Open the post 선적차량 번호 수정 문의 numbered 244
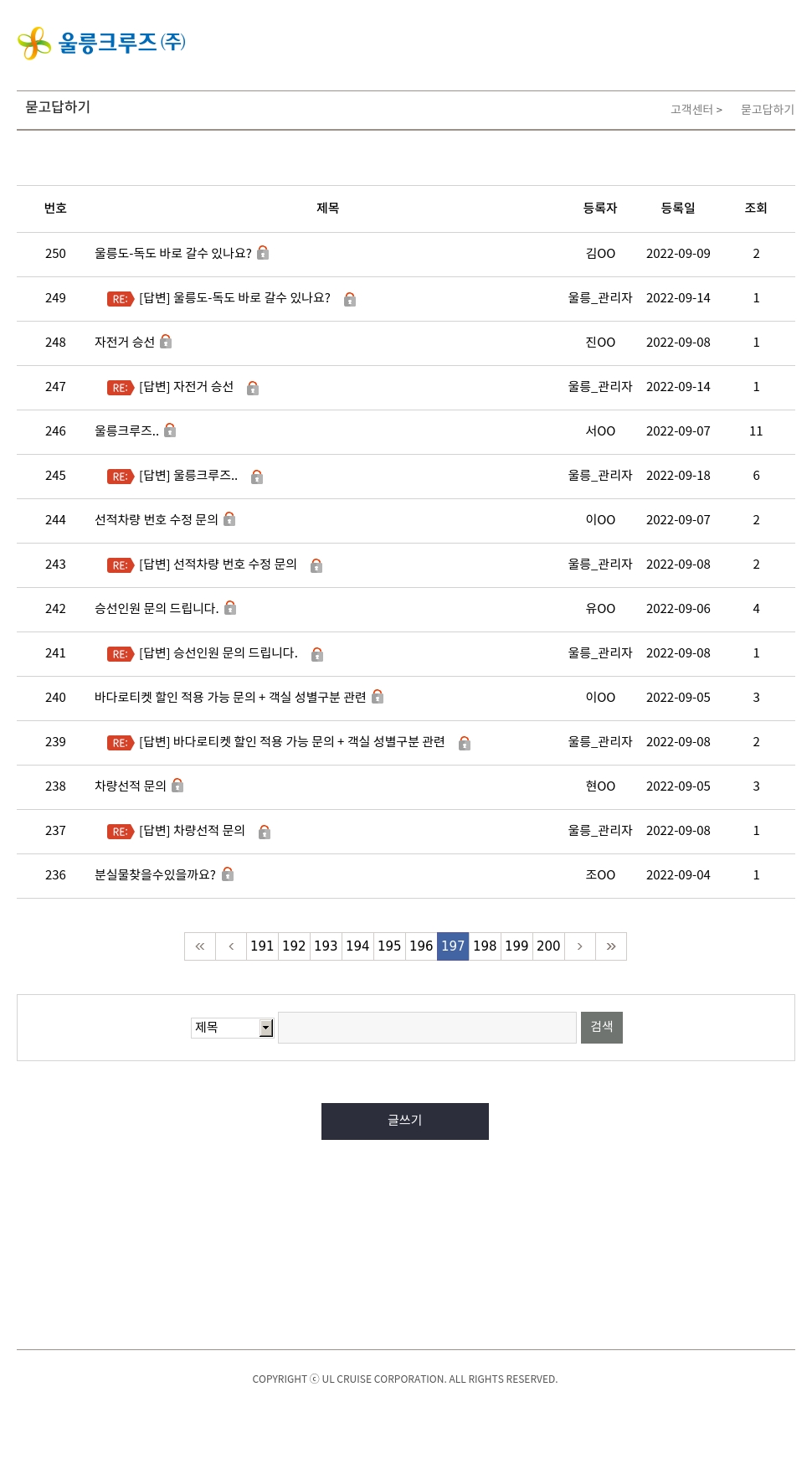The image size is (812, 1459). pos(157,520)
